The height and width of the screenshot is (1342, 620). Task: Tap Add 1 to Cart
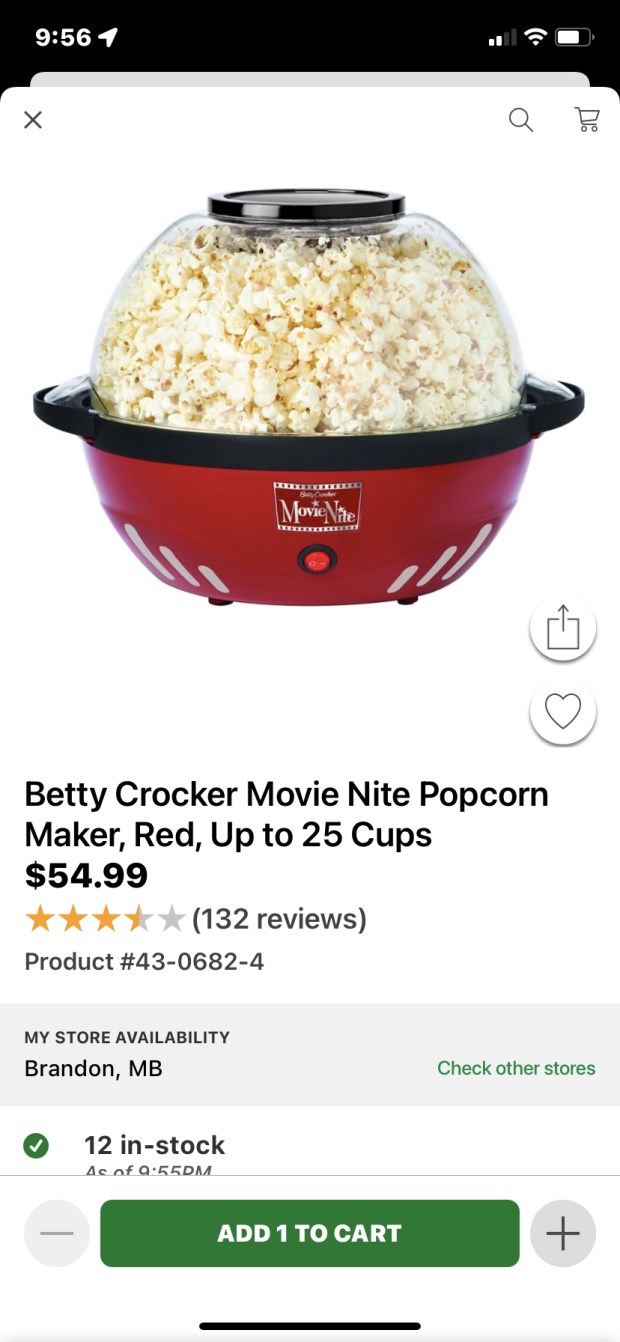[x=310, y=1233]
